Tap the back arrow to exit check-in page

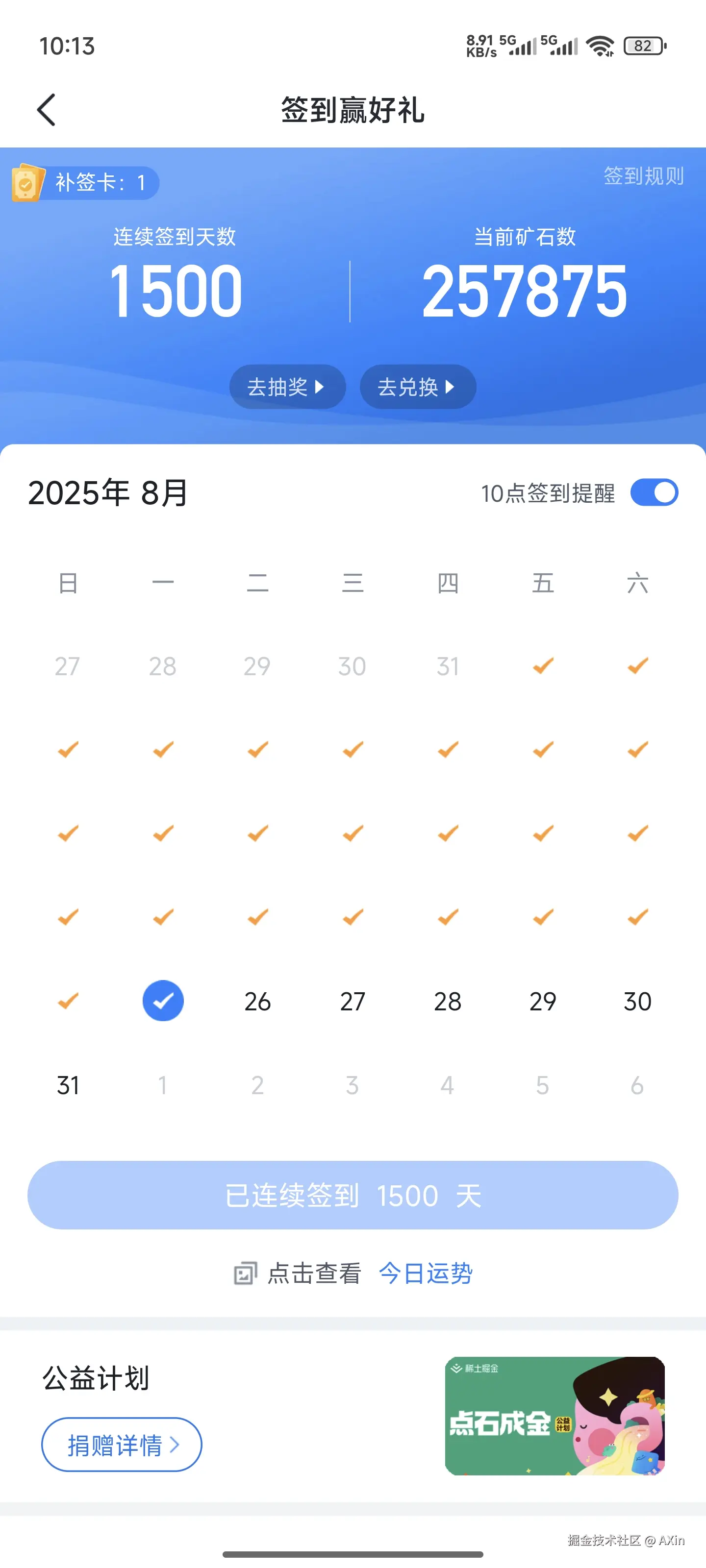click(x=46, y=110)
